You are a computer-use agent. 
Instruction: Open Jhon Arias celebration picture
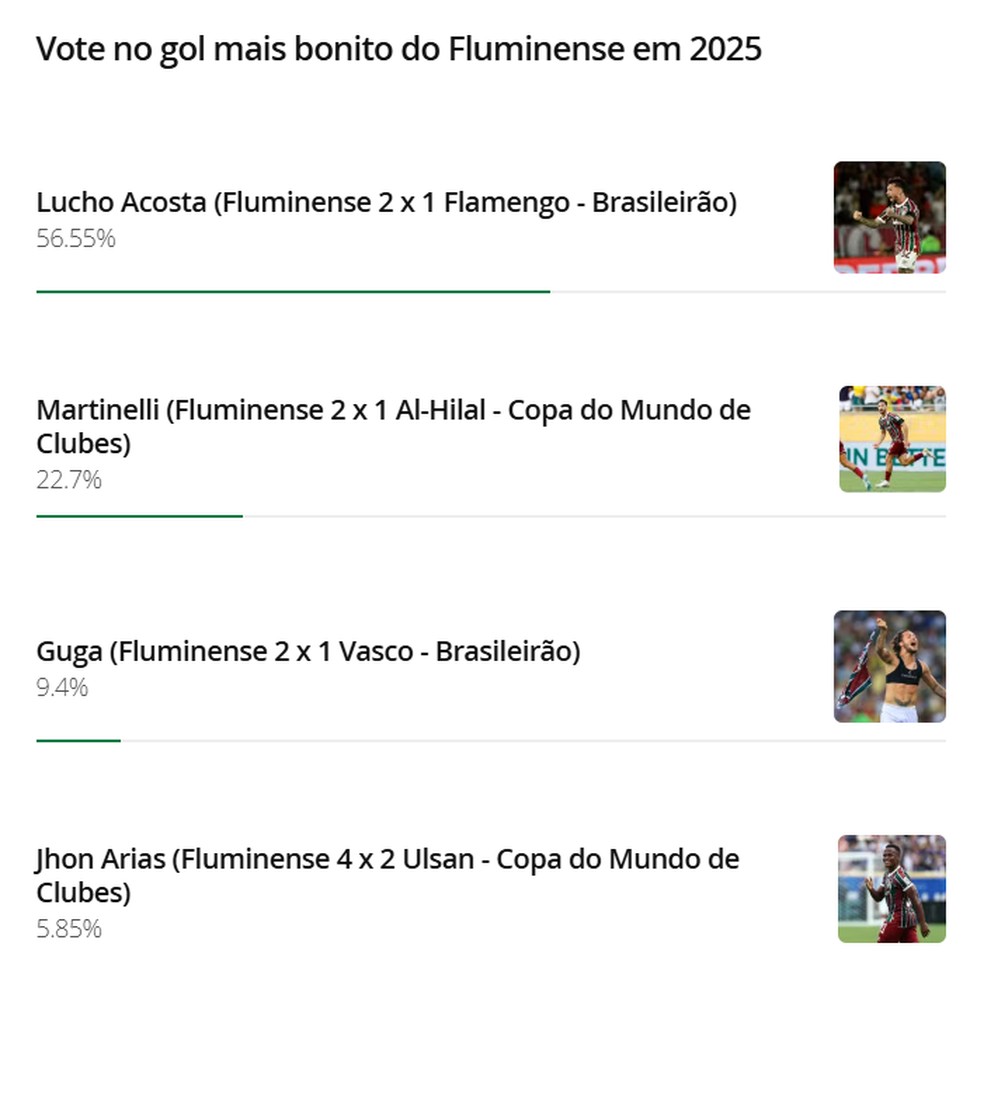coord(889,888)
